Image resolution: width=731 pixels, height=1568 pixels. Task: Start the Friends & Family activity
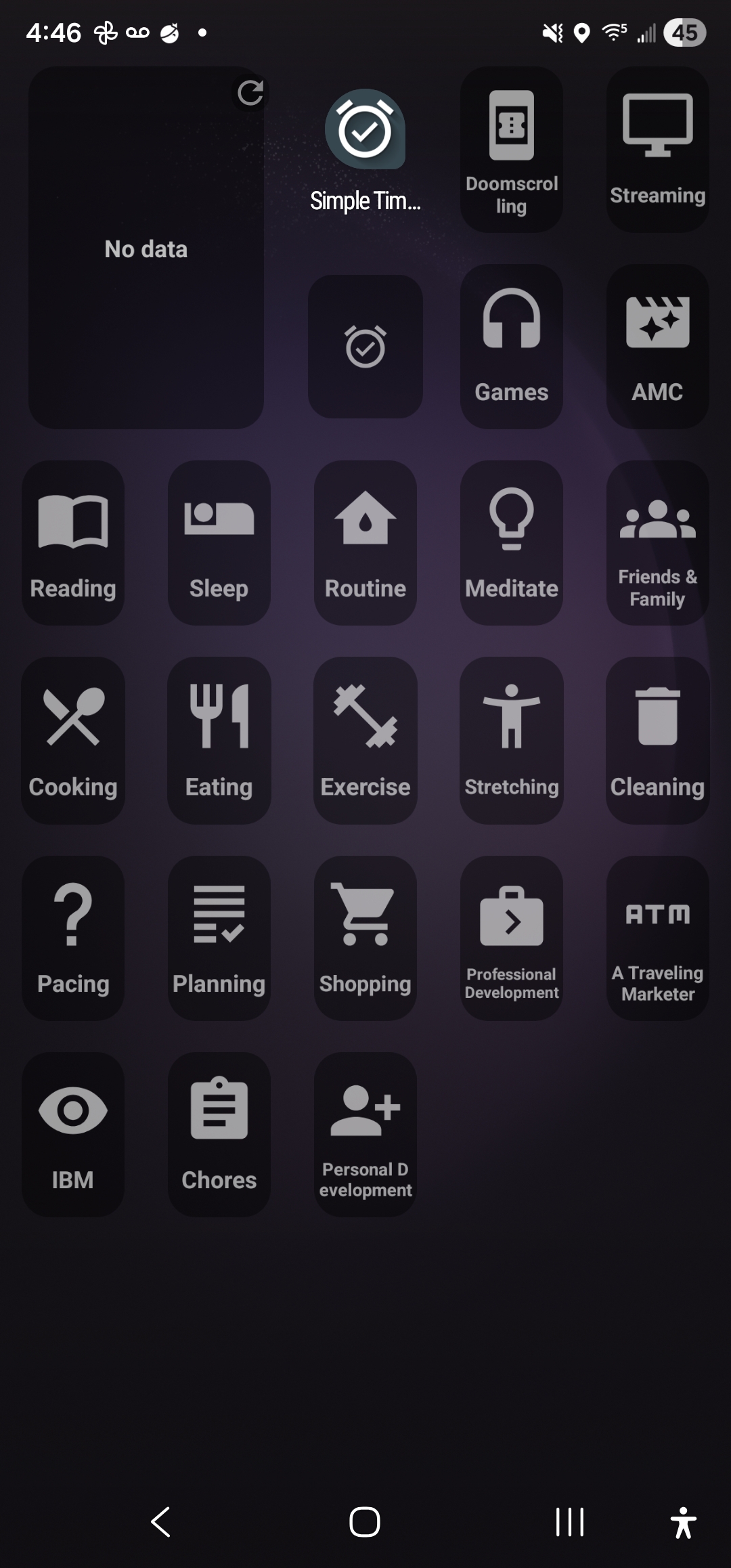(657, 542)
